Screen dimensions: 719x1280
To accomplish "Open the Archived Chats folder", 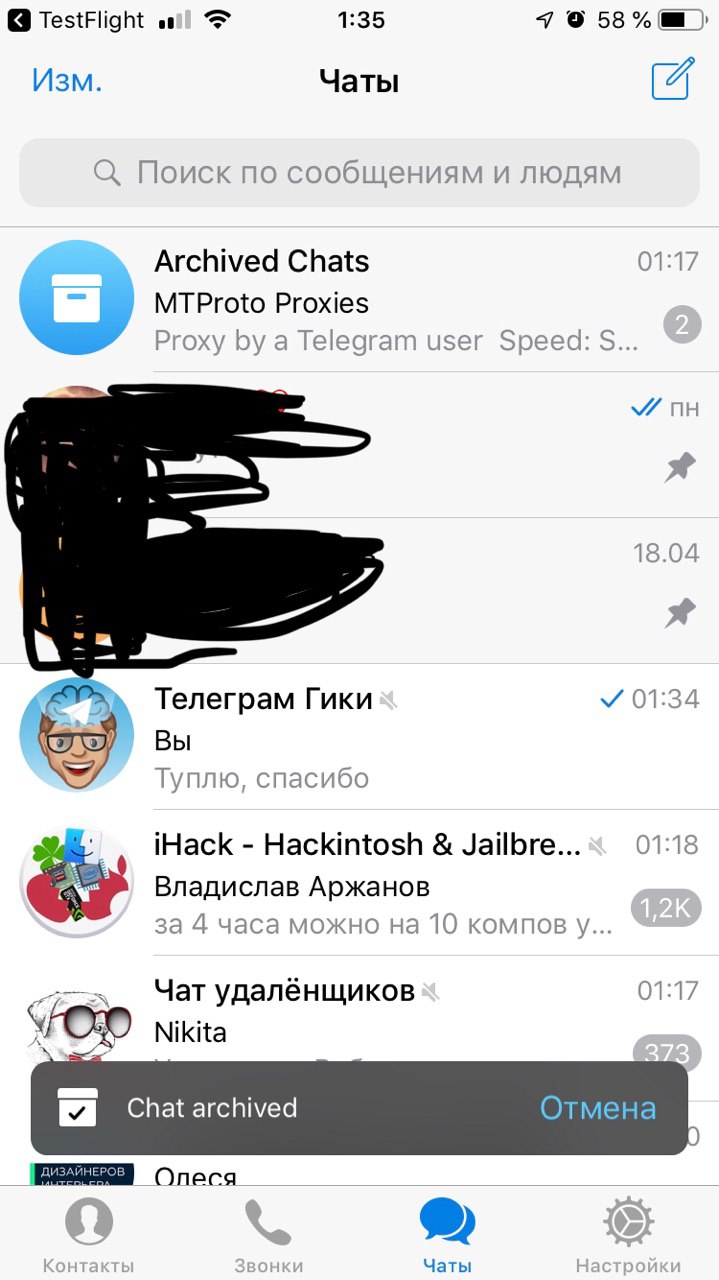I will (360, 298).
